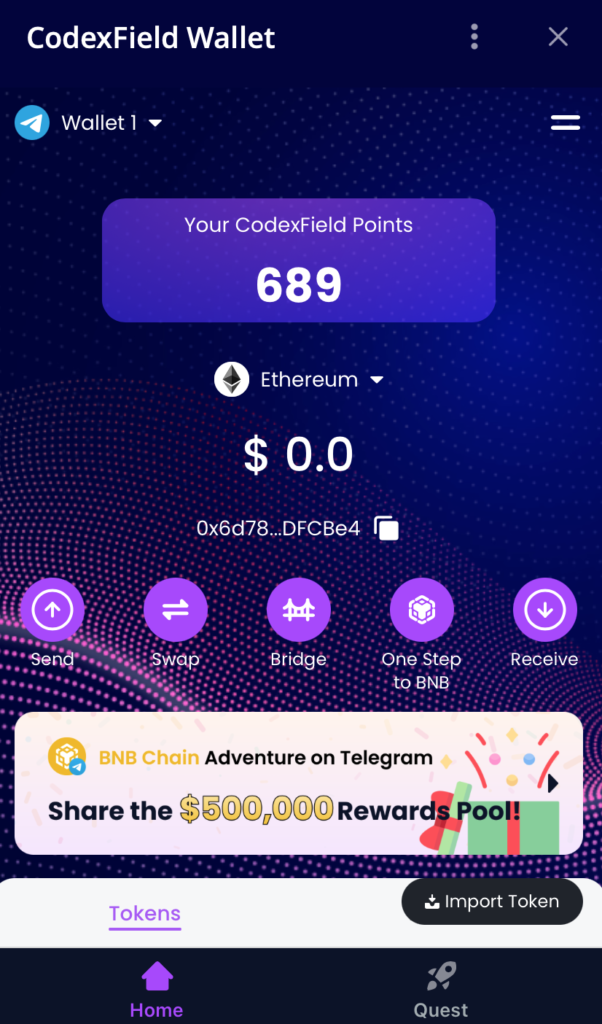Open the Bridge option

(298, 610)
